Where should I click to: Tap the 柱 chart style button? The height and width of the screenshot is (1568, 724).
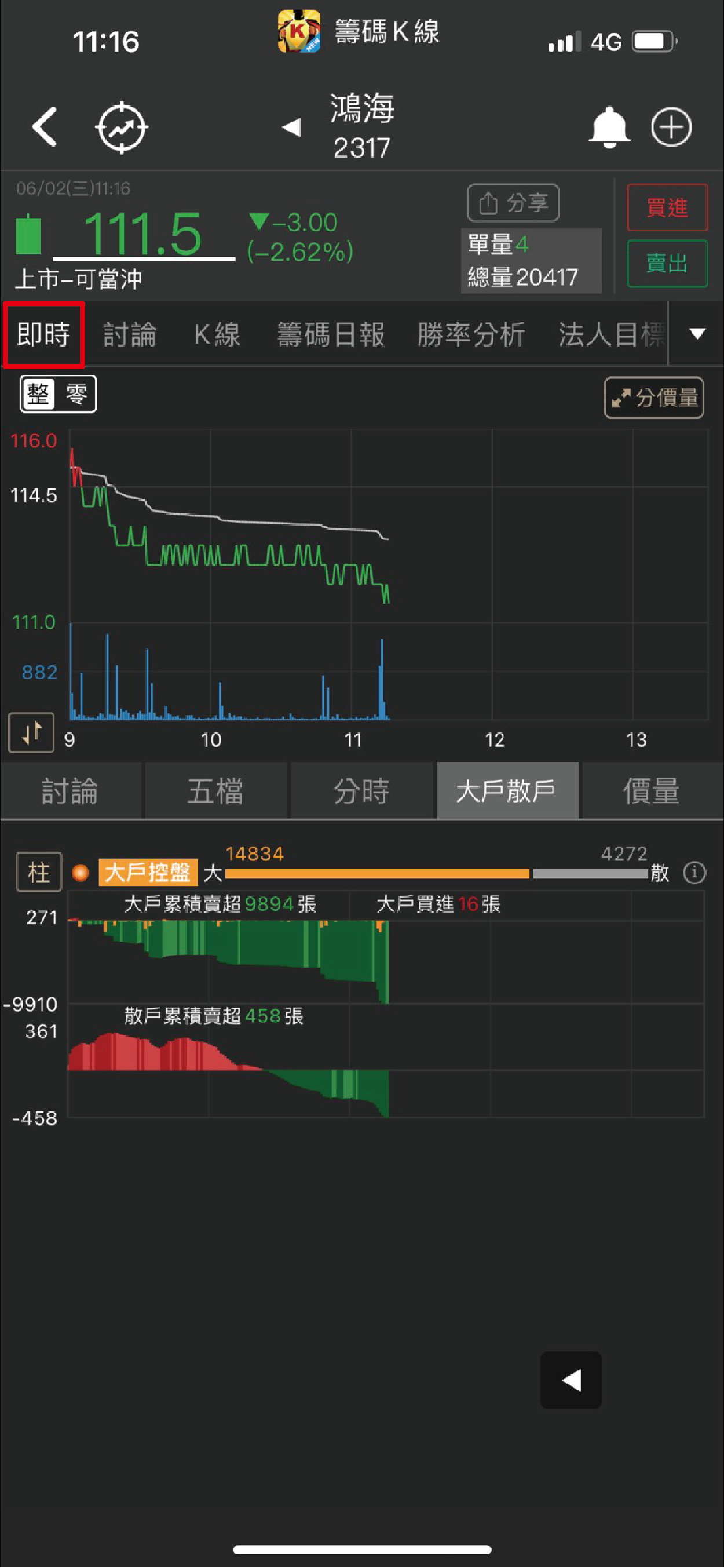39,872
